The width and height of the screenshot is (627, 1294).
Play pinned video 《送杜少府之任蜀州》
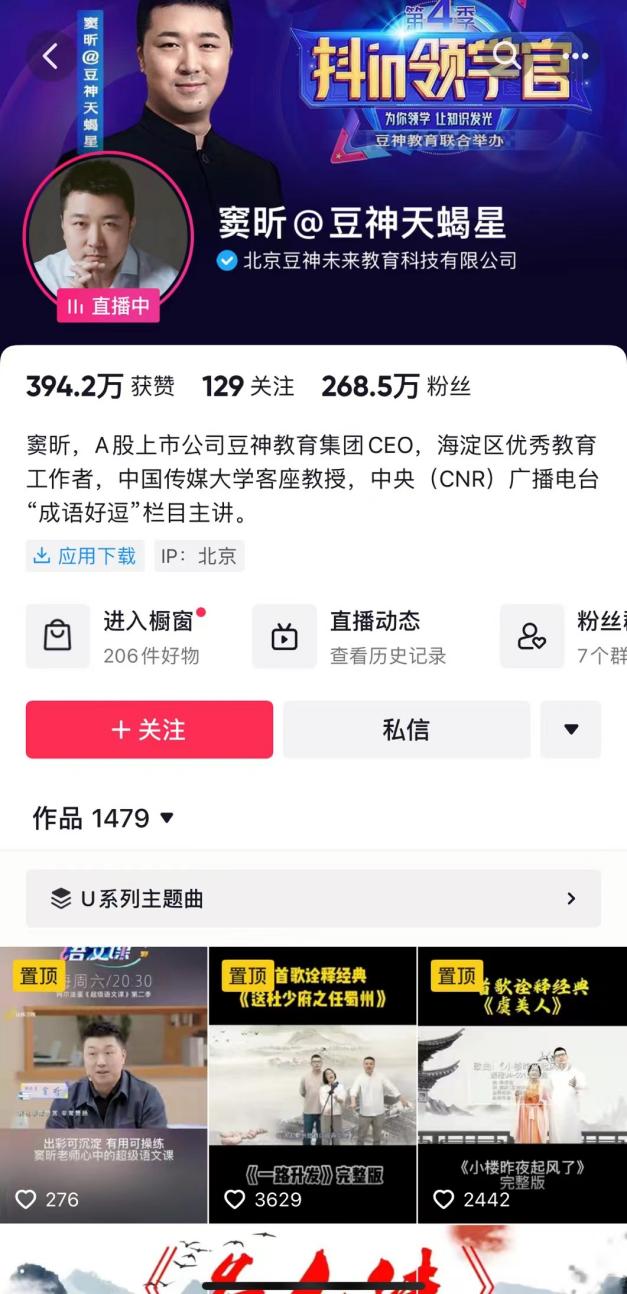312,1085
